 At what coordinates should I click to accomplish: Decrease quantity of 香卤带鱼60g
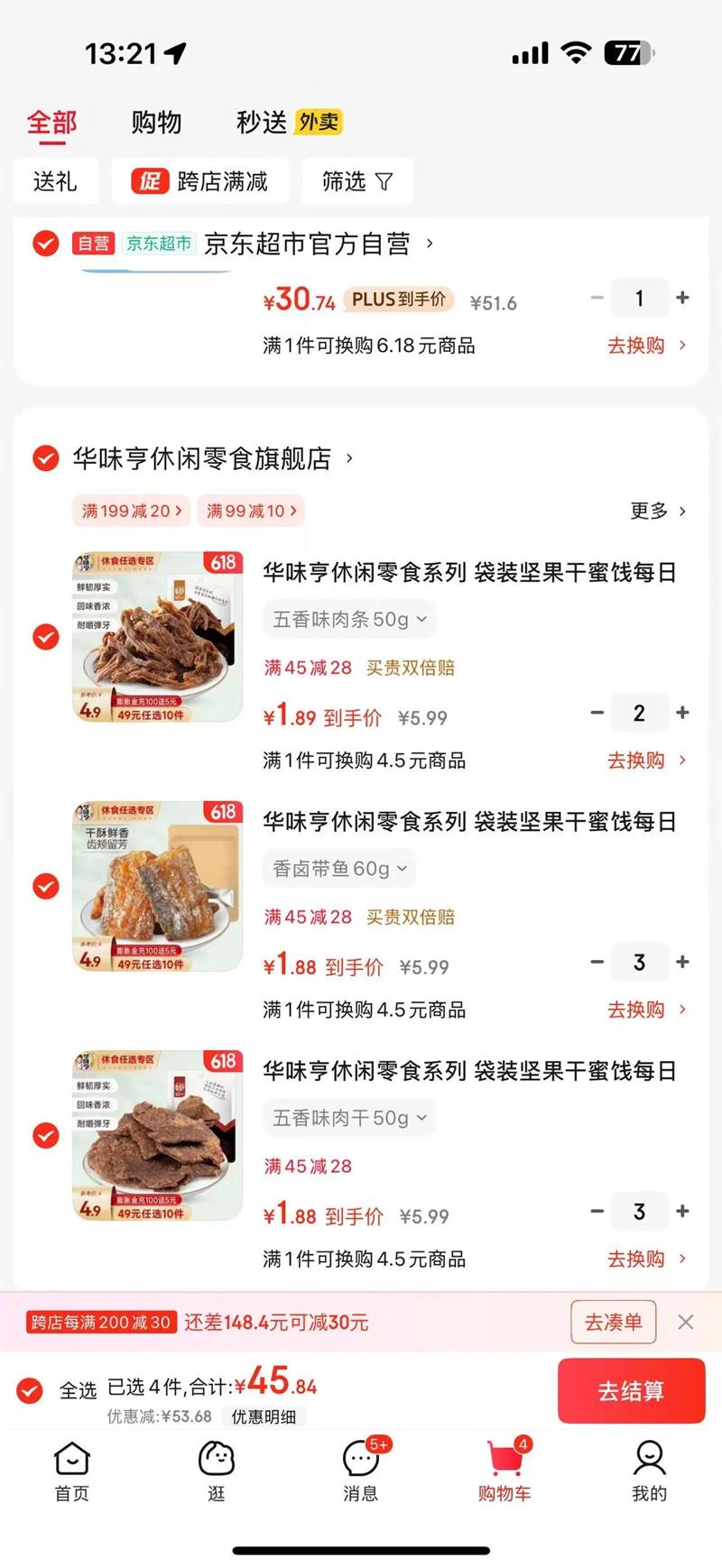coord(597,962)
